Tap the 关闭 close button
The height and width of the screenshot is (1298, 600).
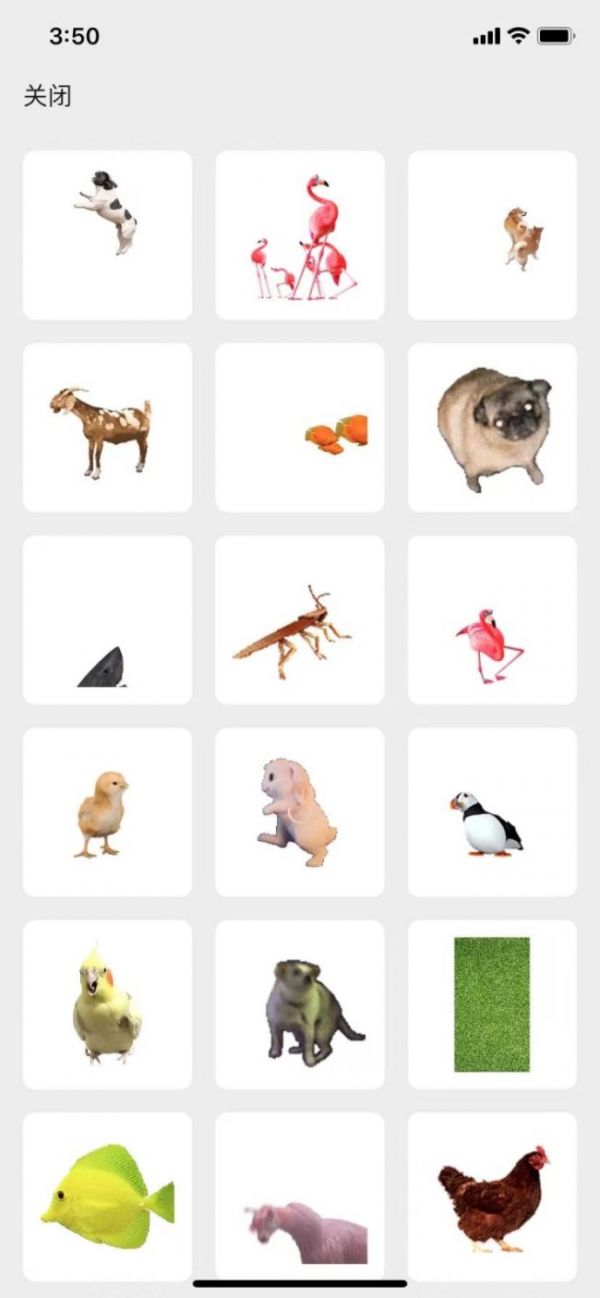[x=47, y=97]
